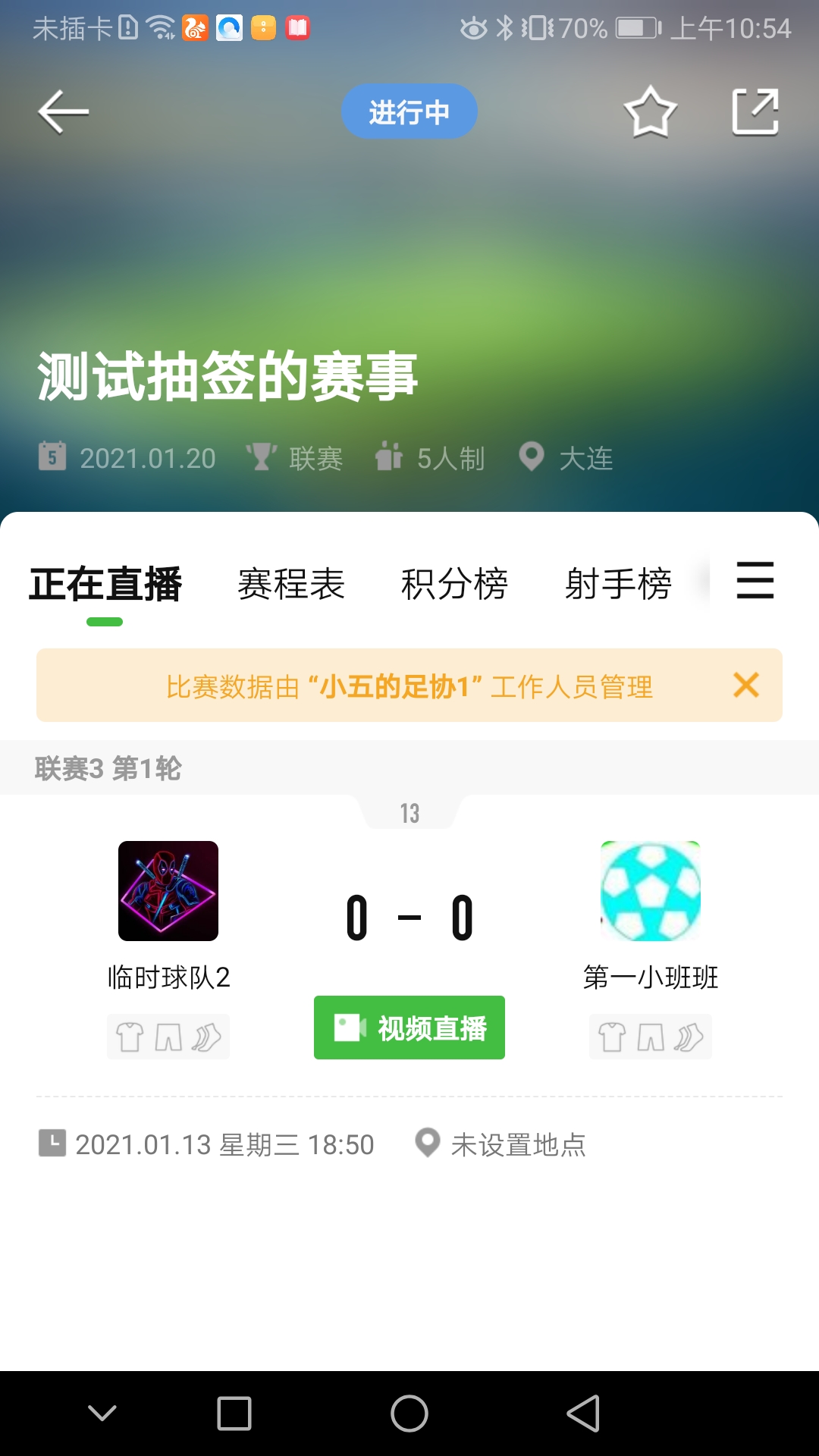Select the 射手榜 tab

tap(618, 584)
